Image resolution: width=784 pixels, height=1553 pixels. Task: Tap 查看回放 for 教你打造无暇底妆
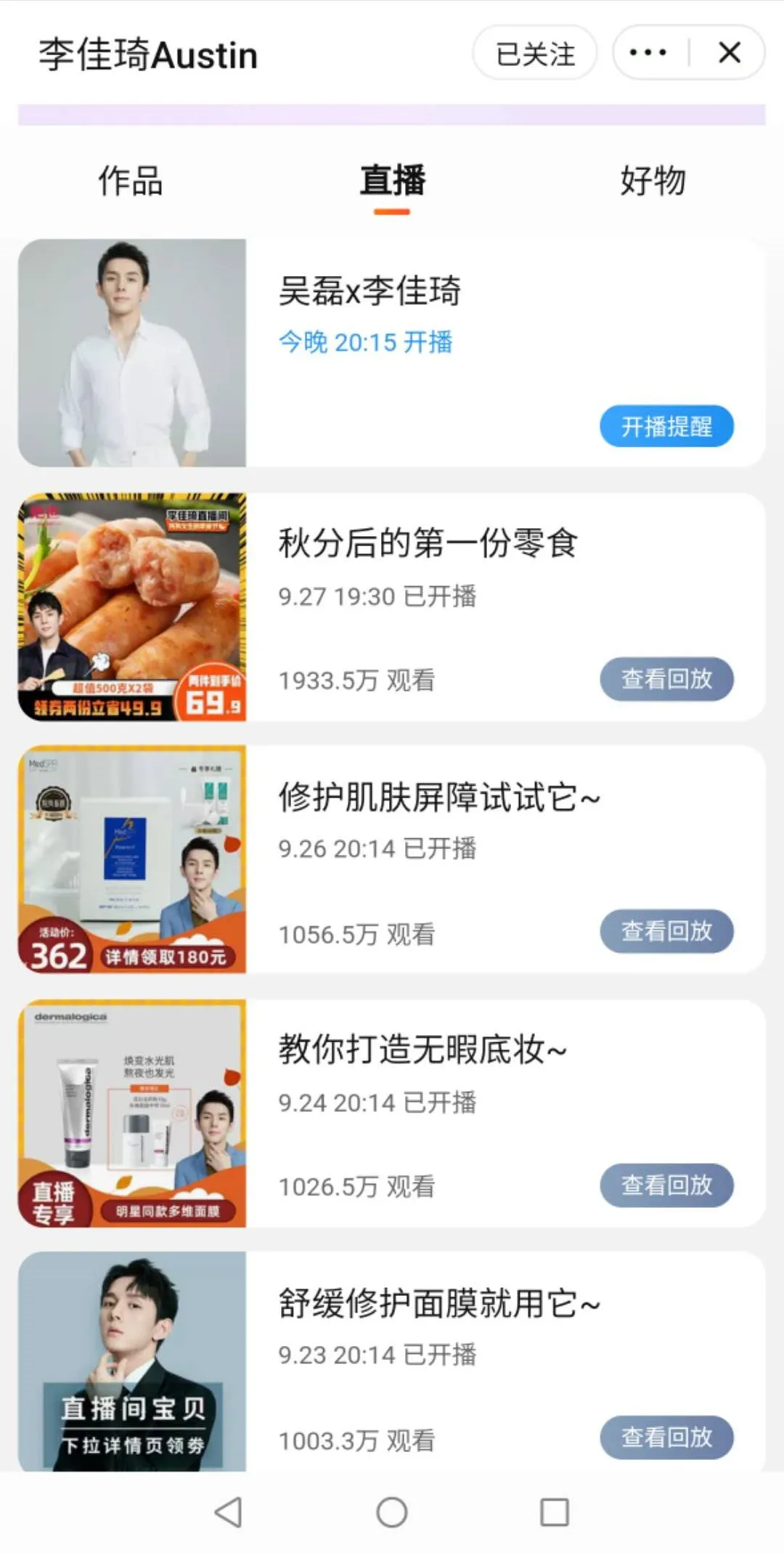click(666, 1186)
